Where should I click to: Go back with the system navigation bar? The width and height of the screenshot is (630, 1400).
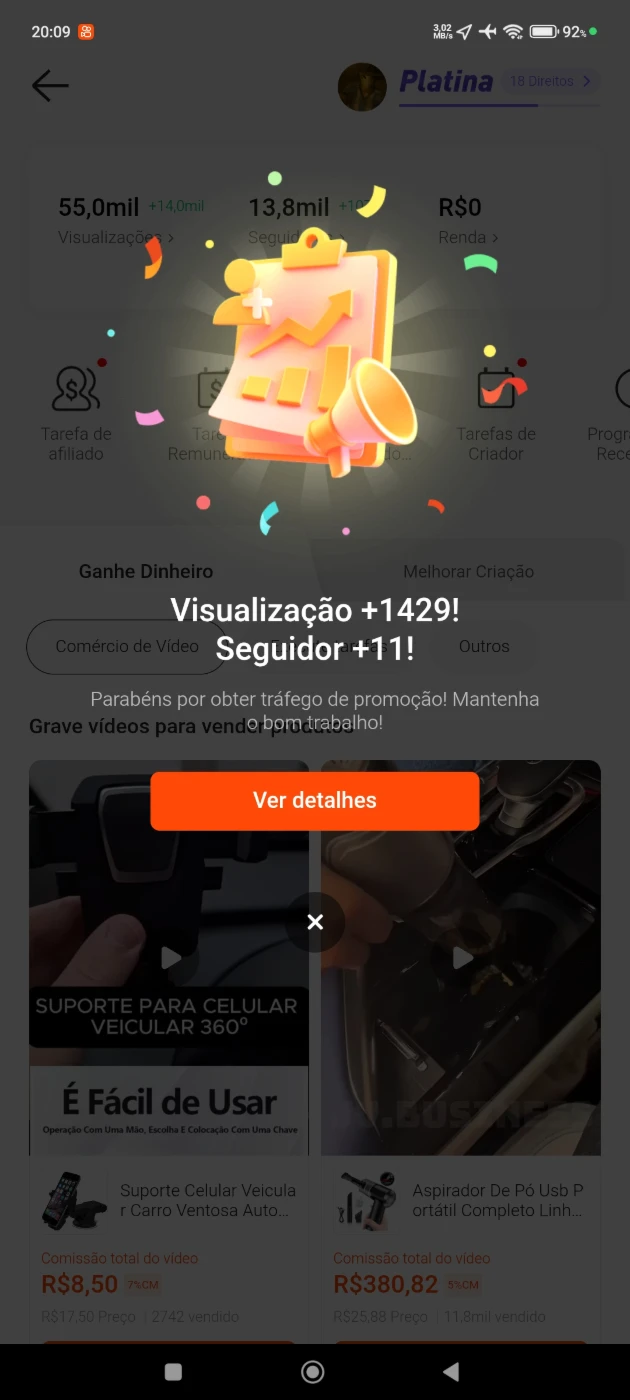click(x=451, y=1371)
